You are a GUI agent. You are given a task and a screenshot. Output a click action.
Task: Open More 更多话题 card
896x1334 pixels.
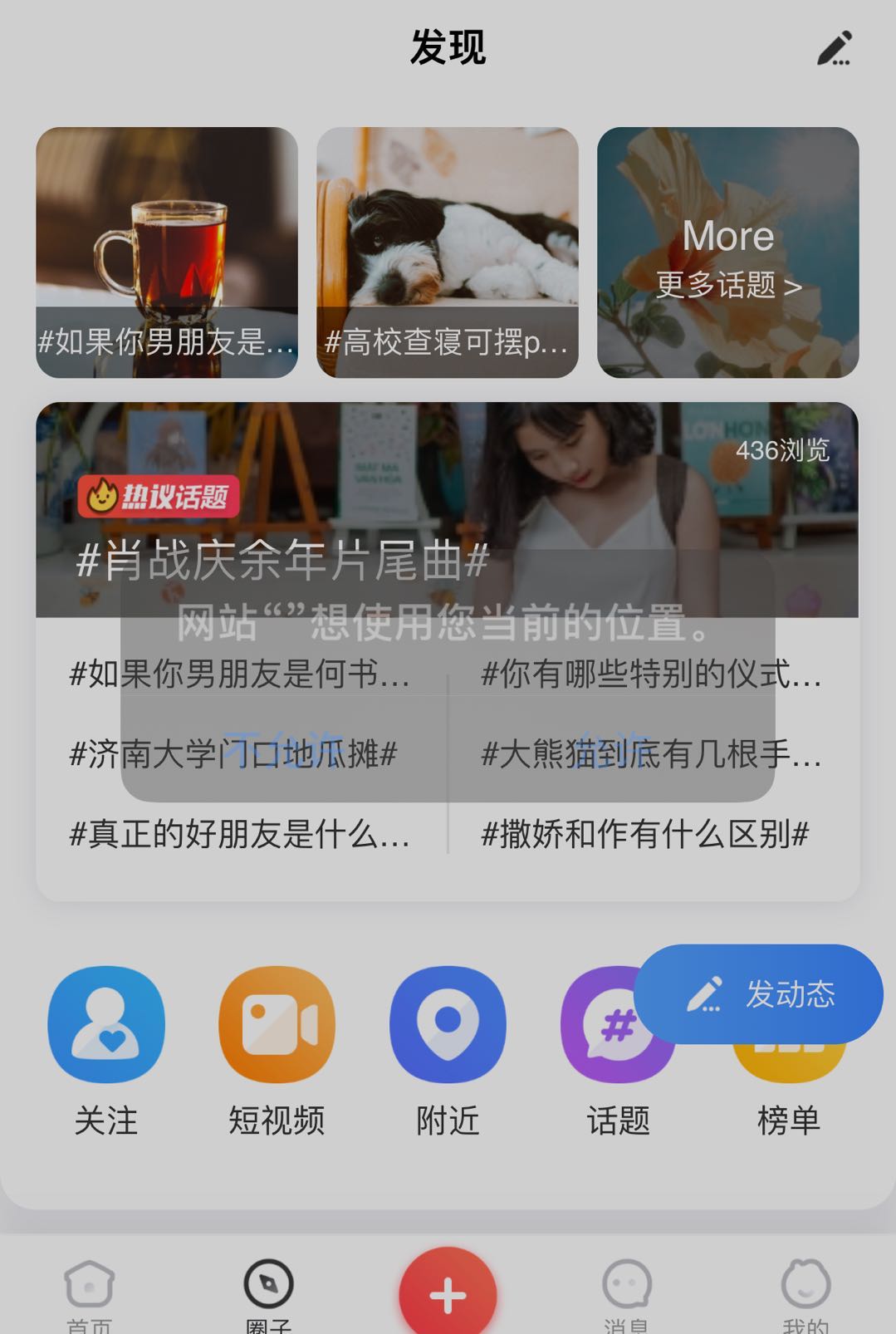(x=727, y=252)
